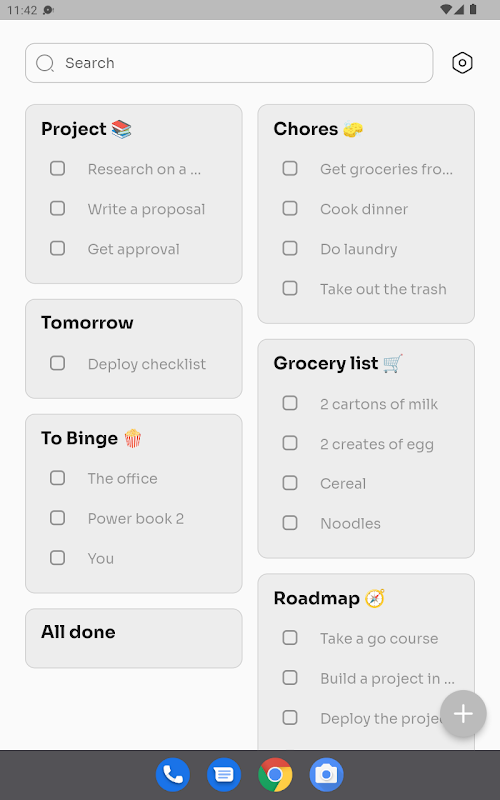500x800 pixels.
Task: Check Deploy checklist in Tomorrow
Action: 58,363
